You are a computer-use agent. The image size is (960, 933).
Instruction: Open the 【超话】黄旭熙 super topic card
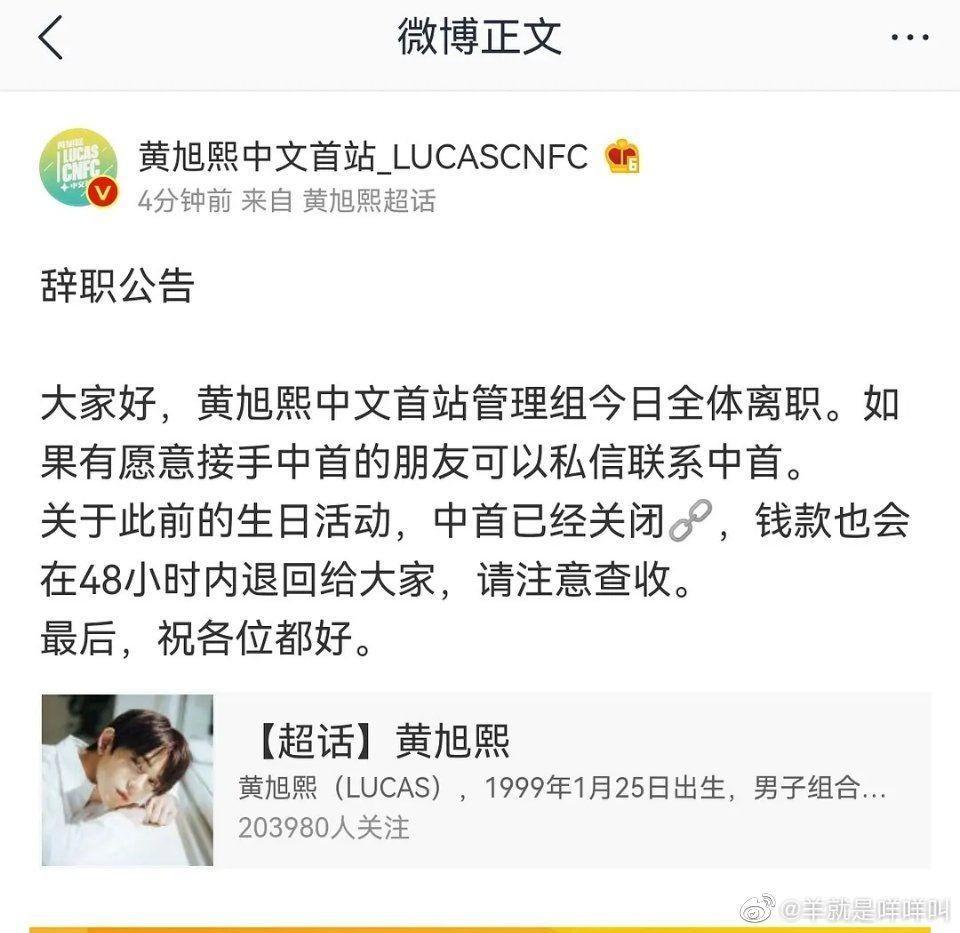click(486, 779)
